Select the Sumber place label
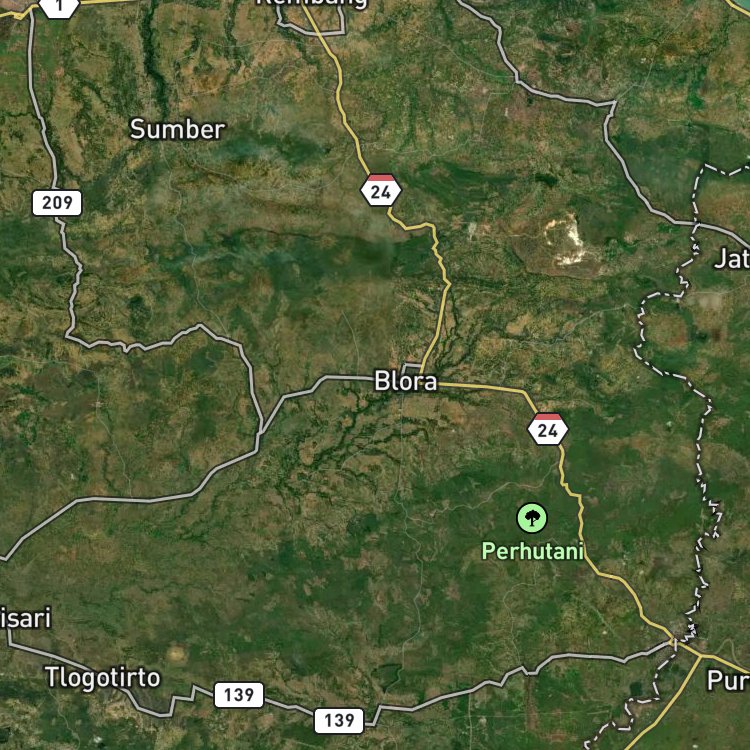 pos(178,129)
